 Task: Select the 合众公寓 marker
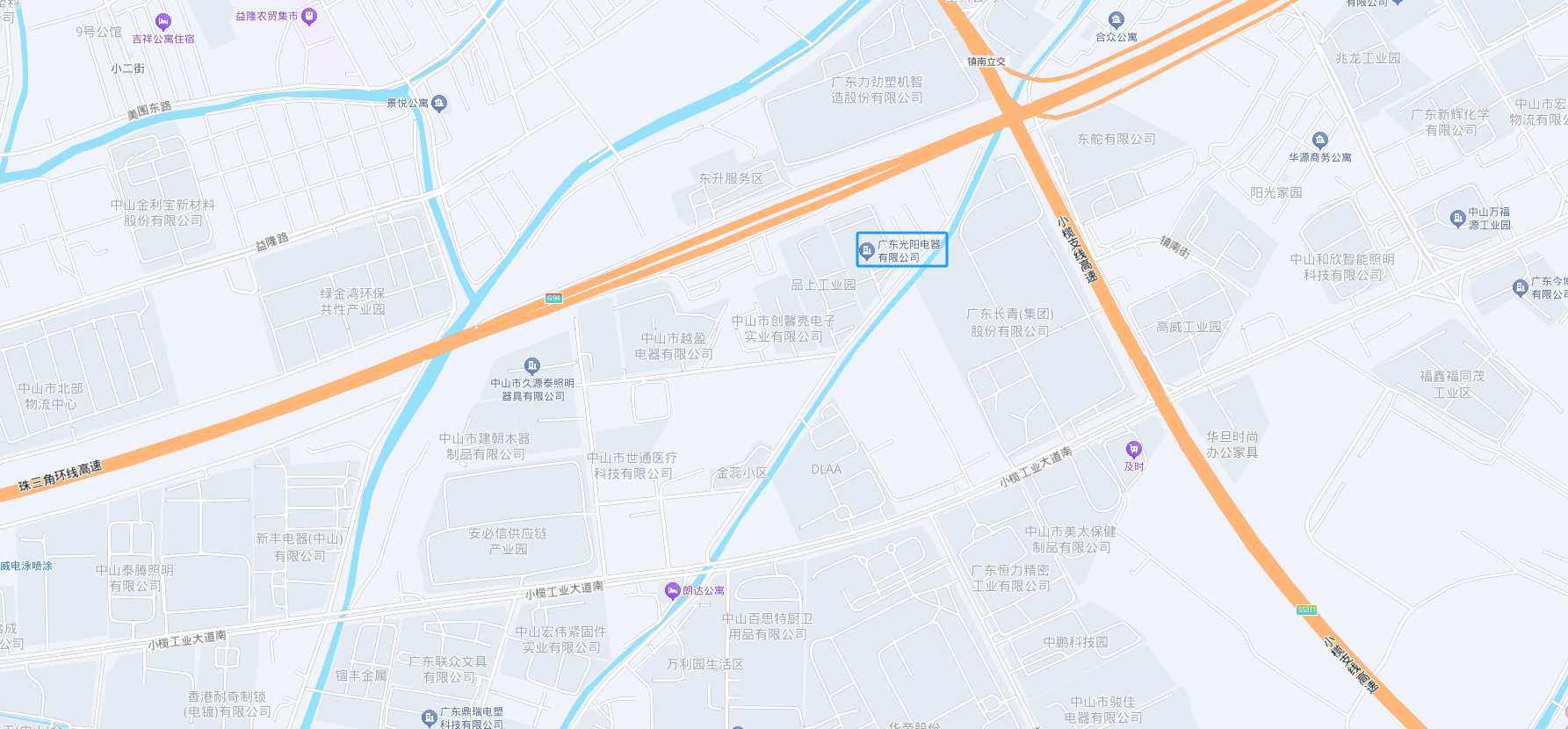[1116, 20]
